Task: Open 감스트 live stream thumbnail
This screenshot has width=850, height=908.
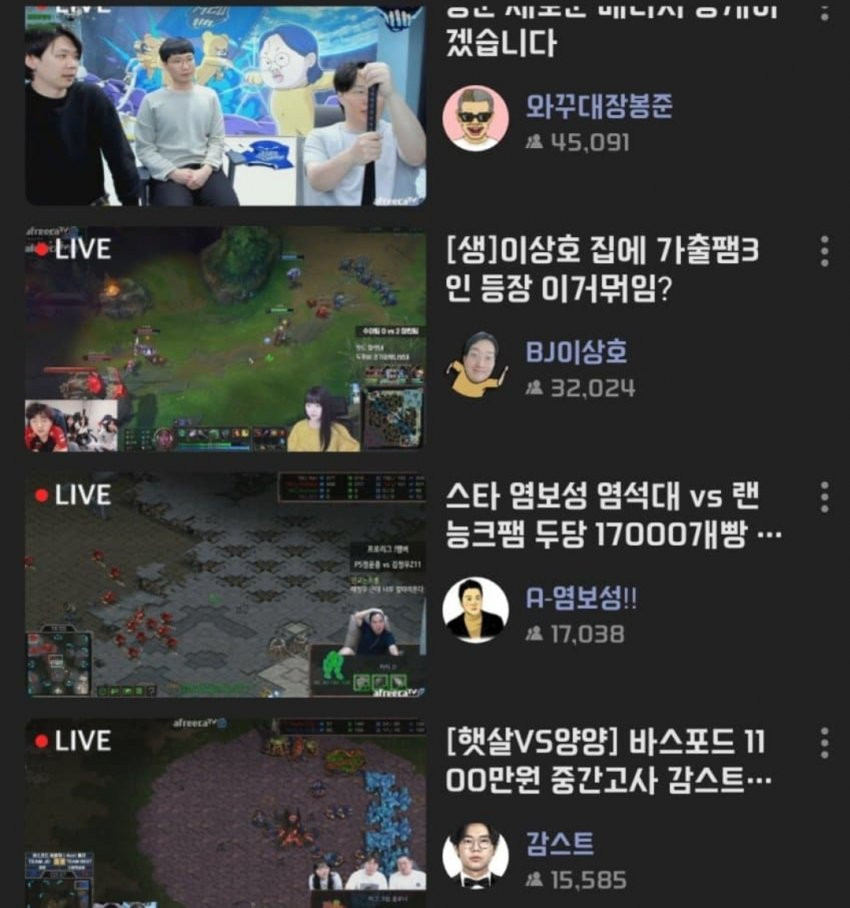Action: (225, 812)
